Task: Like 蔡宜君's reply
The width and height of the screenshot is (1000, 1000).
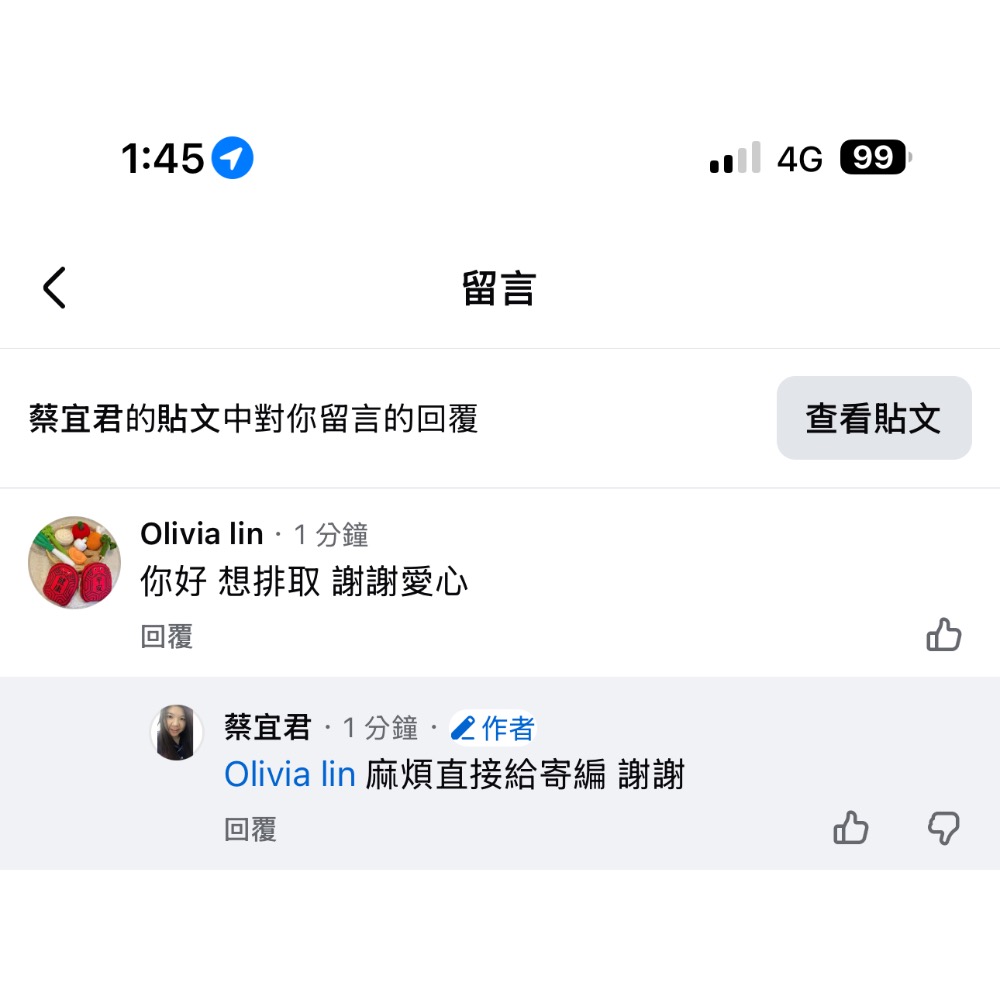Action: (851, 828)
